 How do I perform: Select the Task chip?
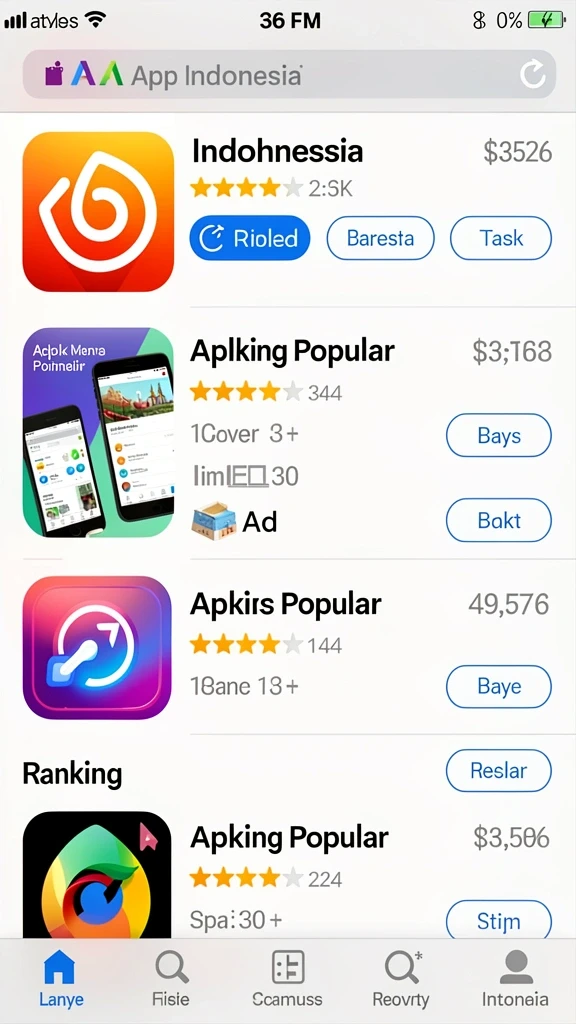pyautogui.click(x=501, y=238)
